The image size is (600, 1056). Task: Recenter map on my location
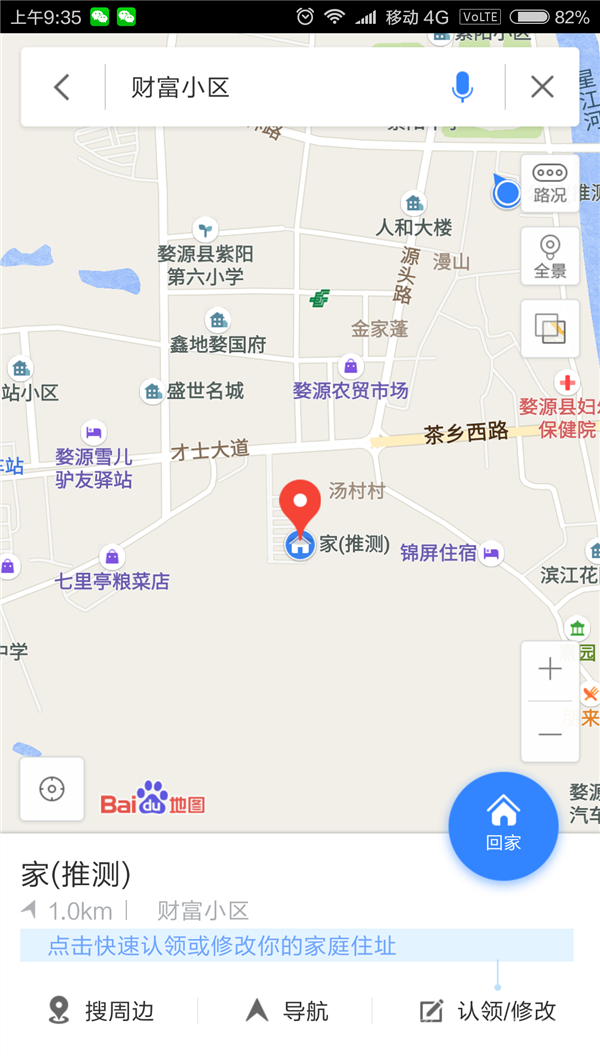[52, 789]
